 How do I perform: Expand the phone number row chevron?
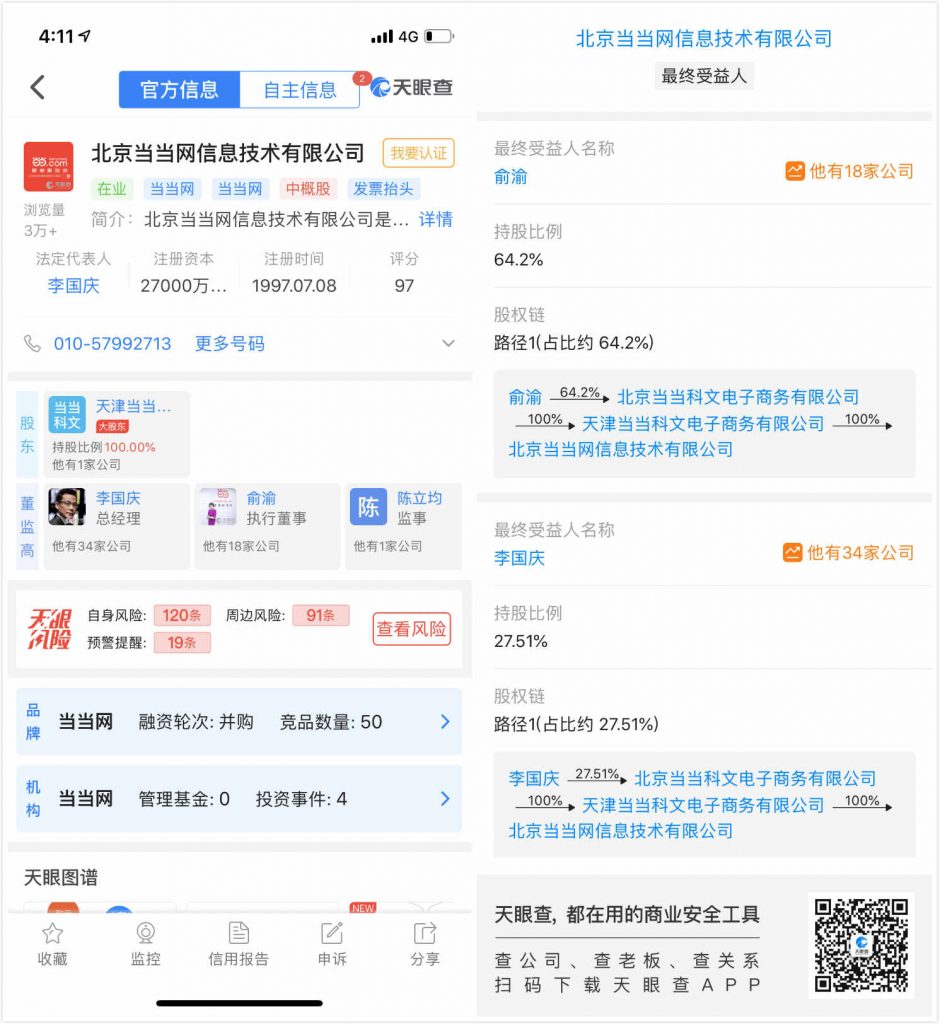447,344
